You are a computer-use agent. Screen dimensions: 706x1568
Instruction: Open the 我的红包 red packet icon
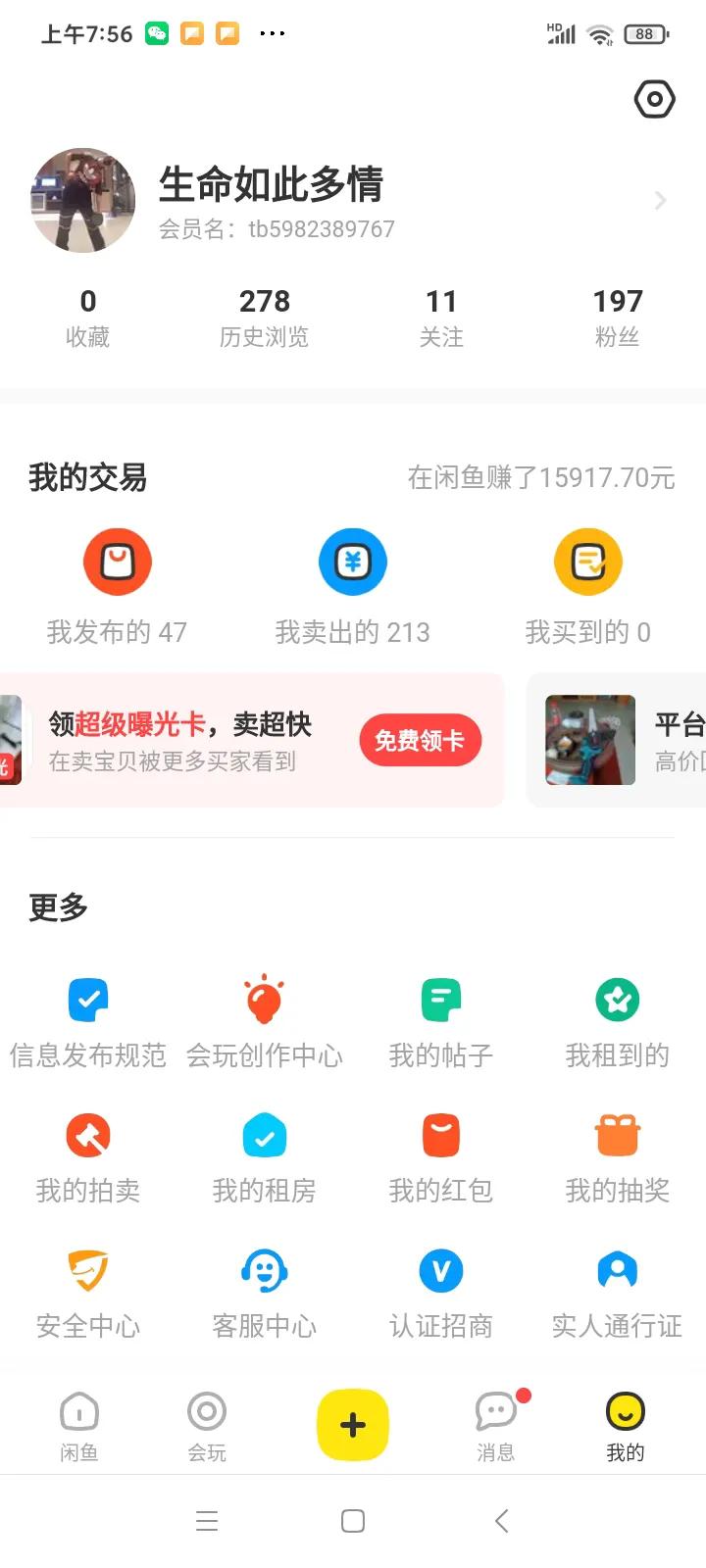[441, 1135]
